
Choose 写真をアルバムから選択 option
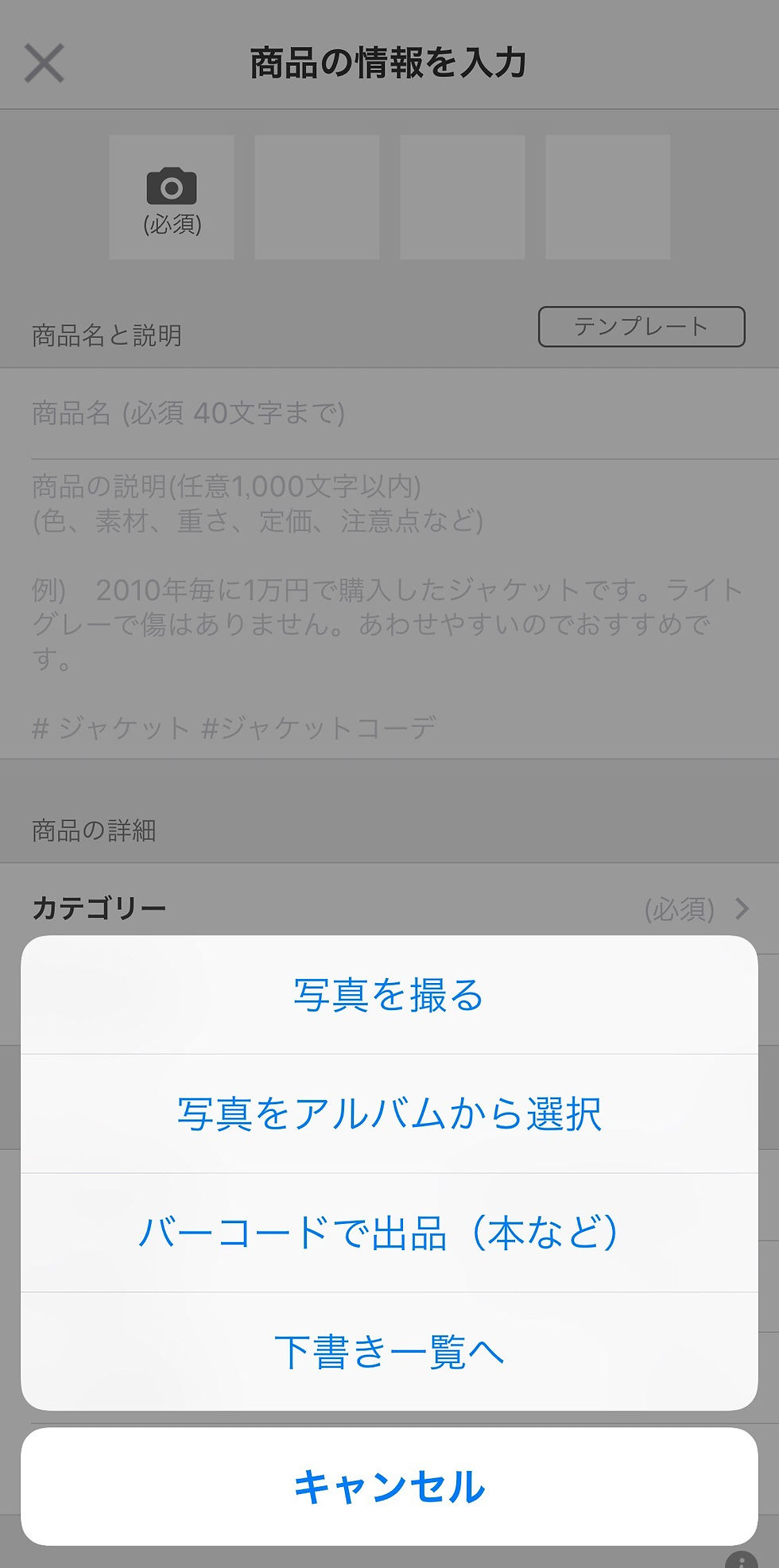[x=389, y=1113]
